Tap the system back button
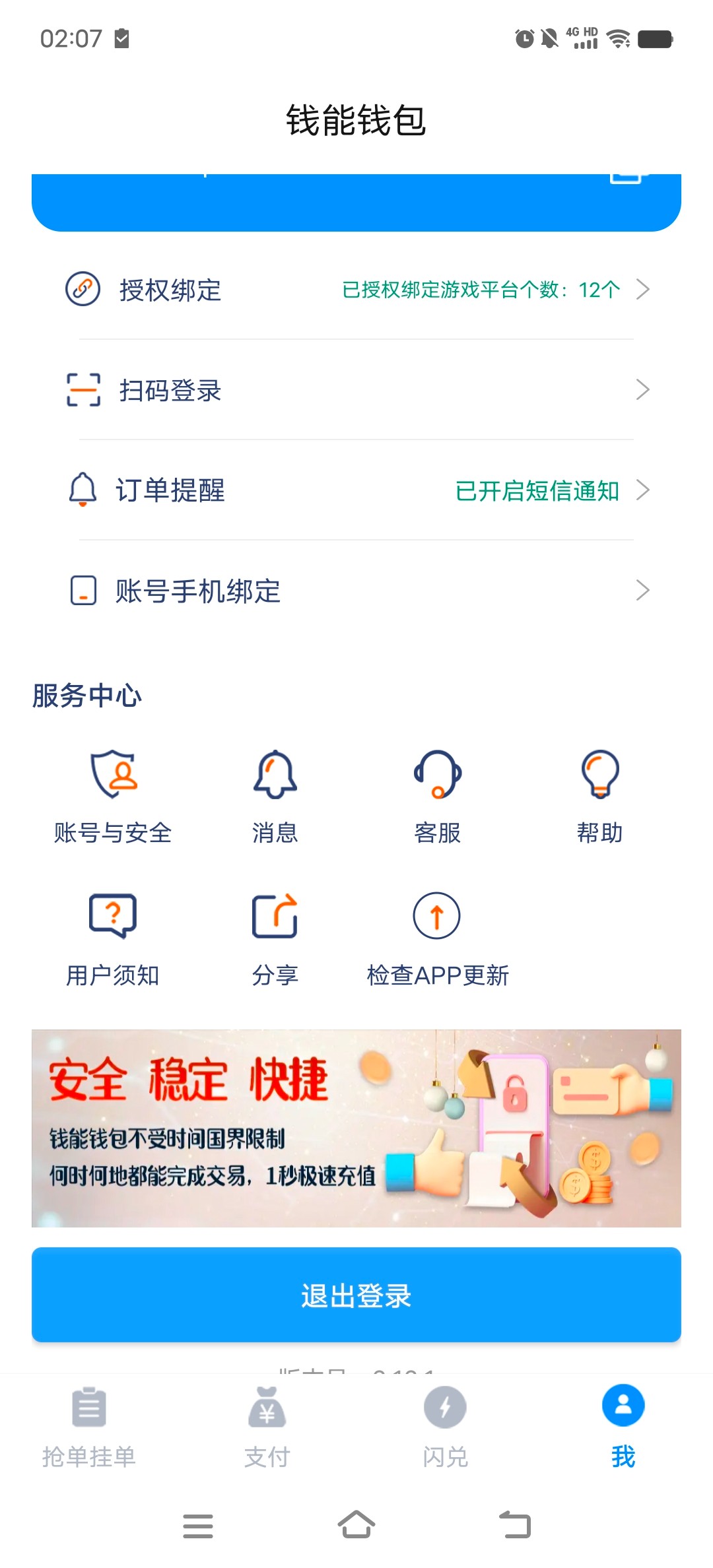This screenshot has height=1568, width=713. pos(515,1525)
